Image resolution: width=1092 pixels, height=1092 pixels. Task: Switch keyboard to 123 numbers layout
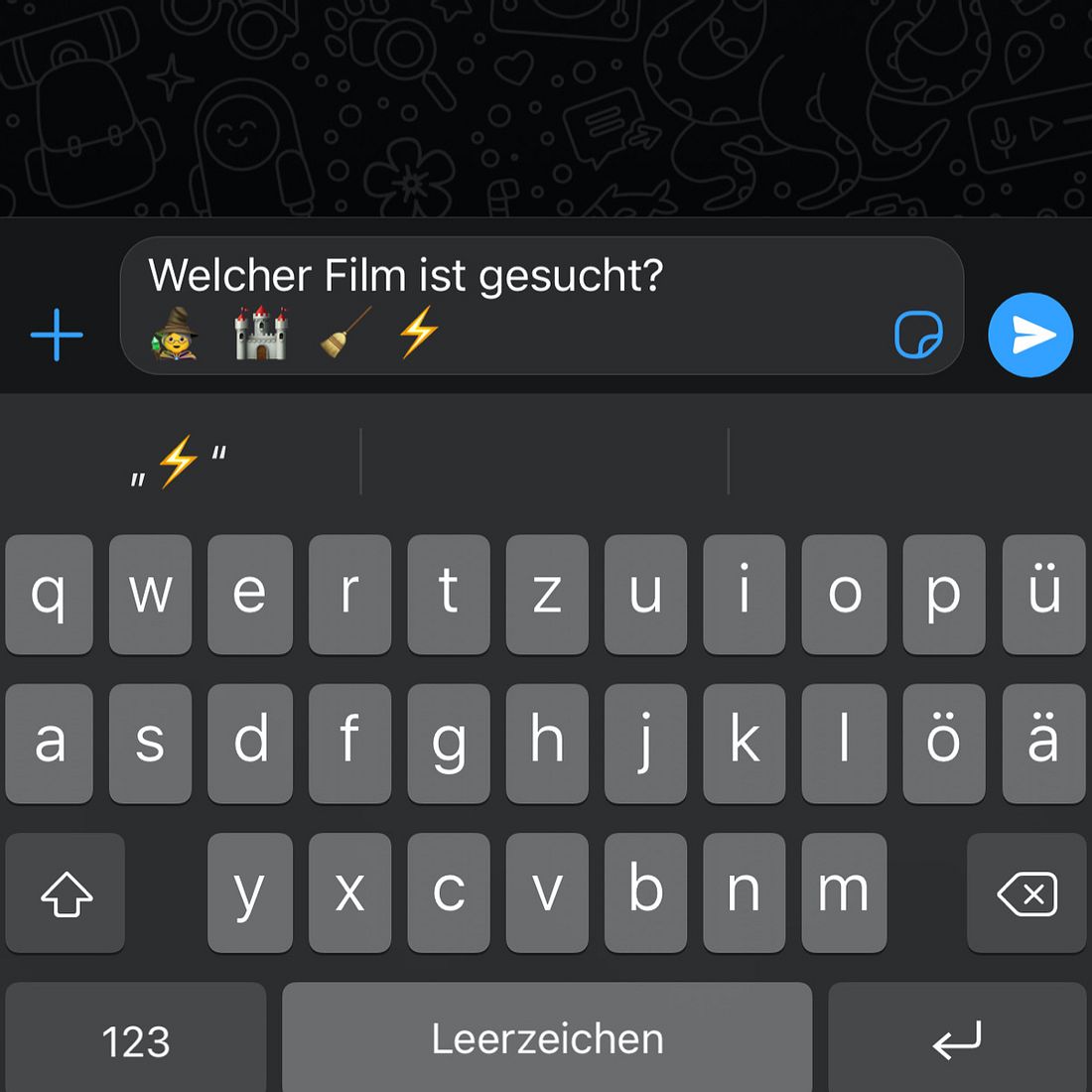pyautogui.click(x=136, y=1040)
